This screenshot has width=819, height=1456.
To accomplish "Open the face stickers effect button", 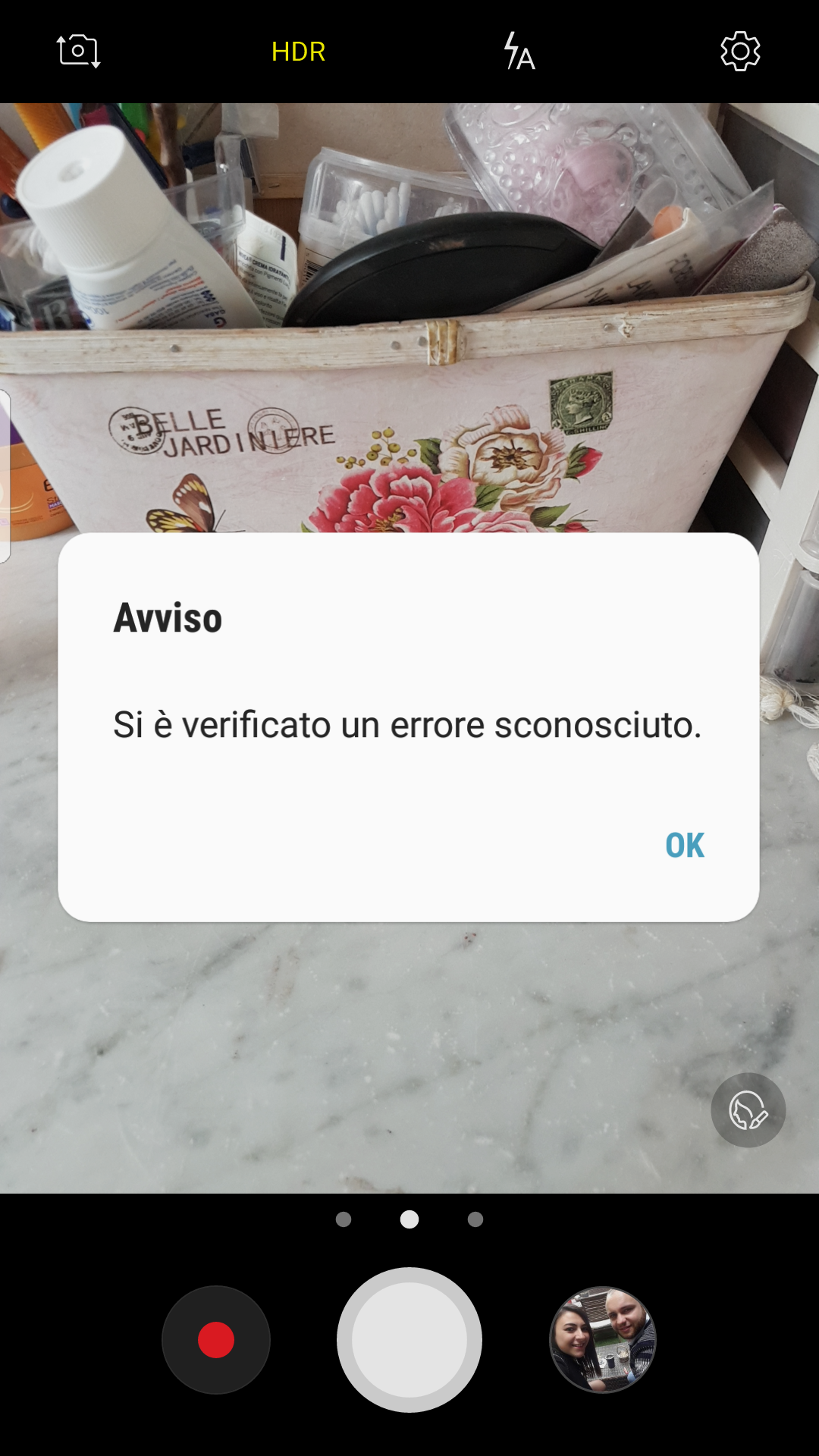I will coord(748,1110).
